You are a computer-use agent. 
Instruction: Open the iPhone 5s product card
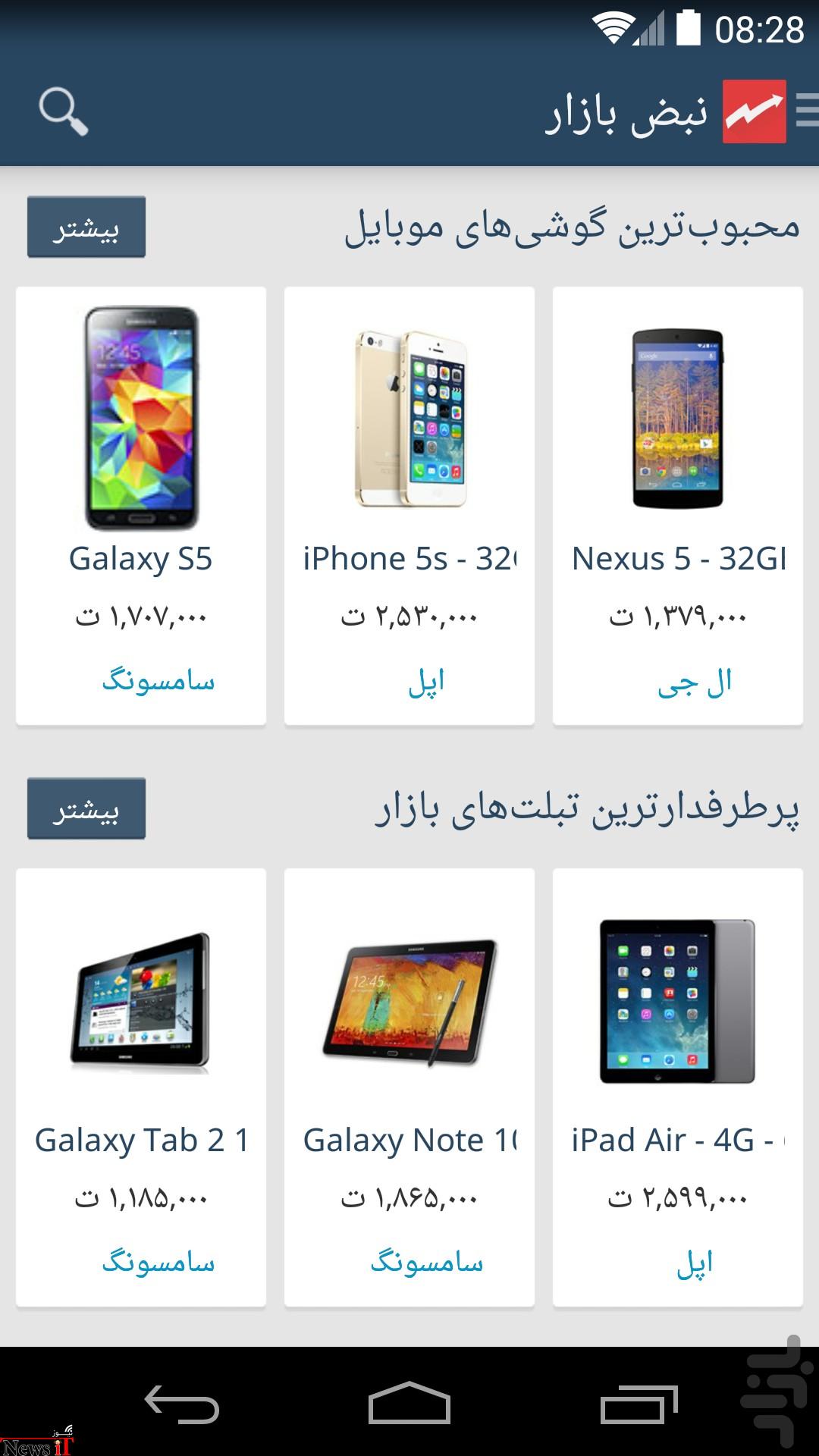[409, 506]
